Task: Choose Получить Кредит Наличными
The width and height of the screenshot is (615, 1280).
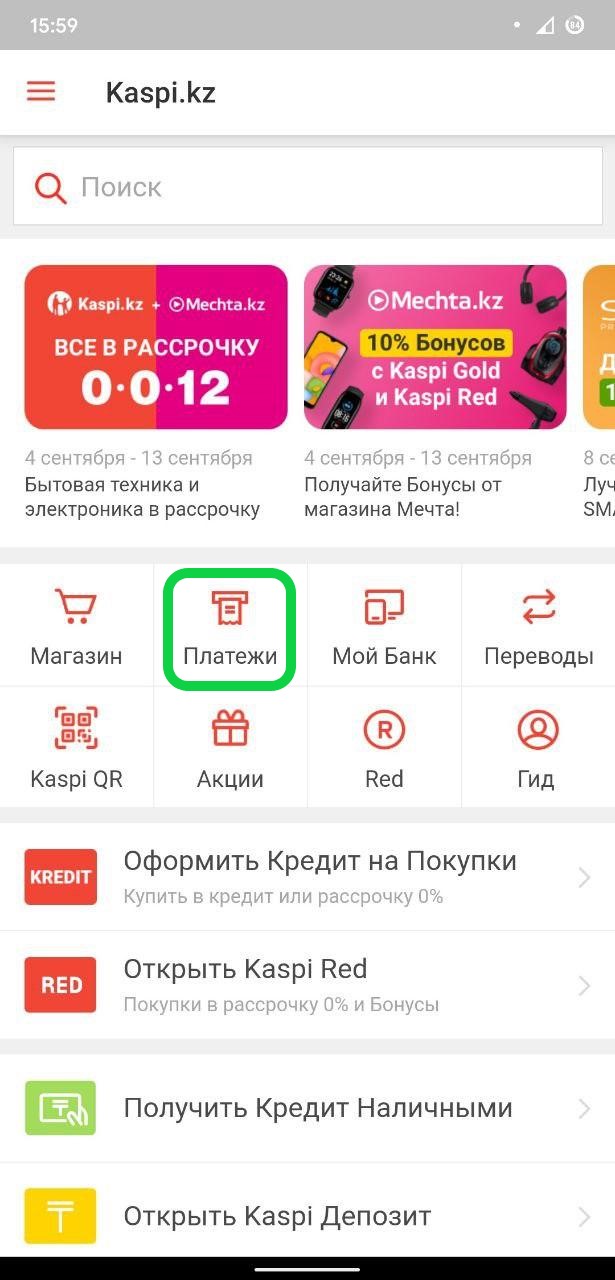Action: click(x=307, y=1108)
